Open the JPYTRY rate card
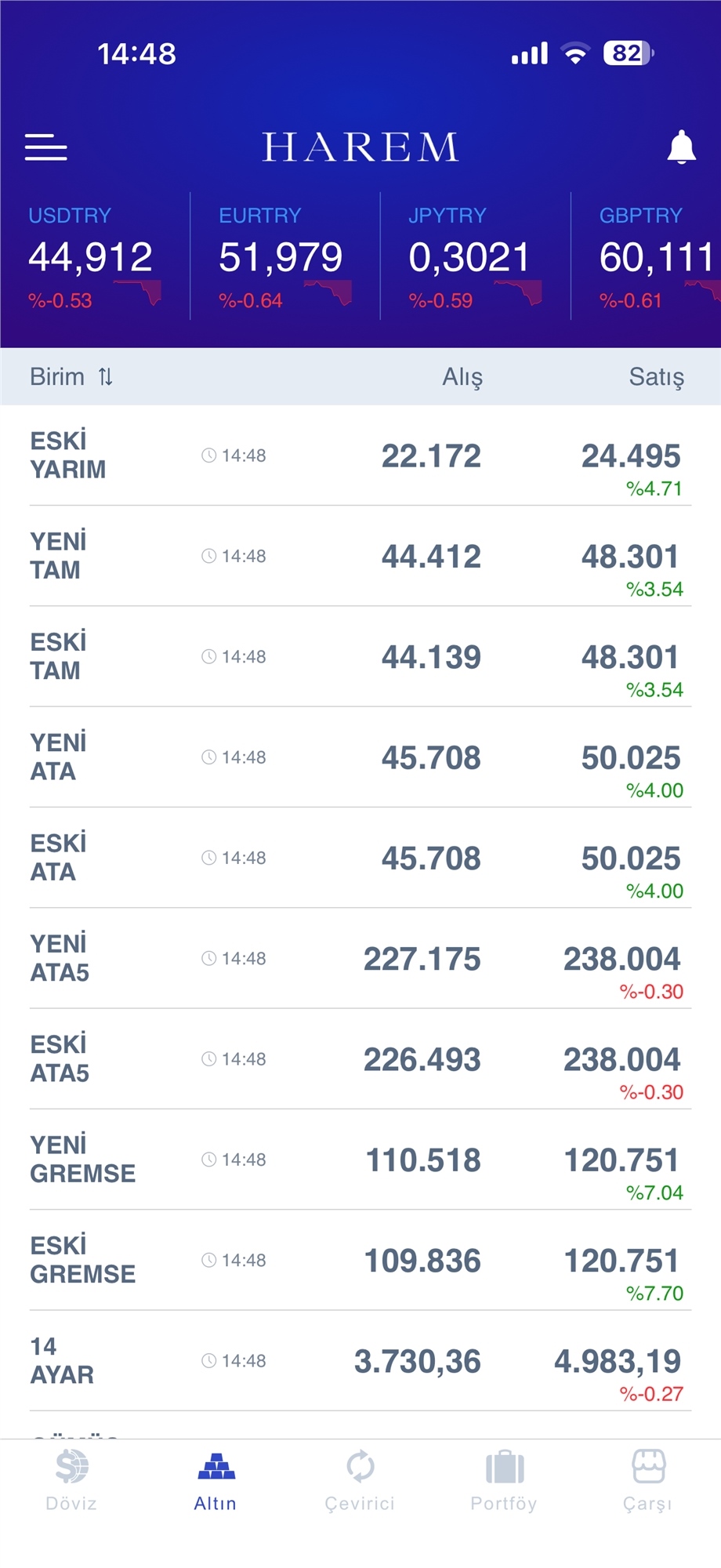The width and height of the screenshot is (721, 1568). (474, 257)
